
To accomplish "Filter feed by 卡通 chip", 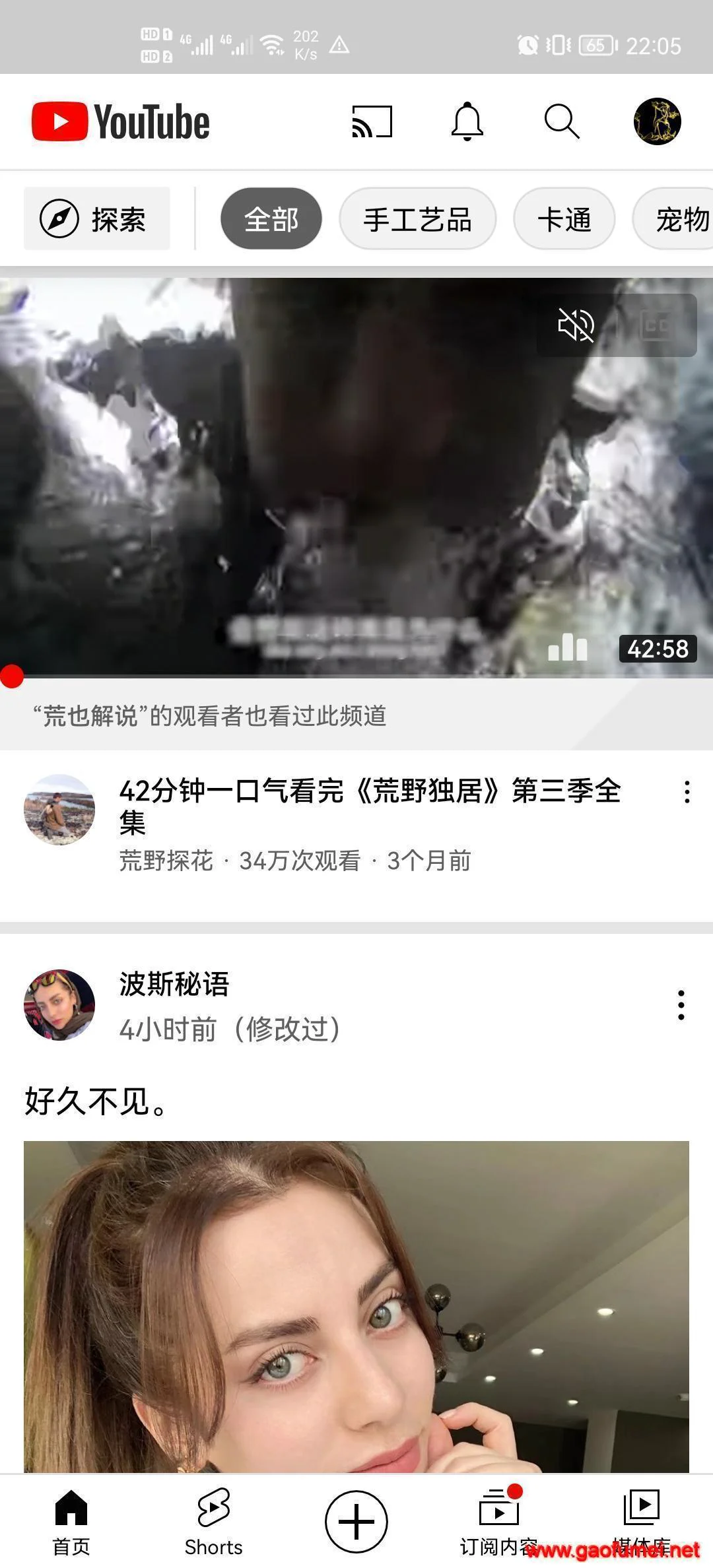I will 564,219.
